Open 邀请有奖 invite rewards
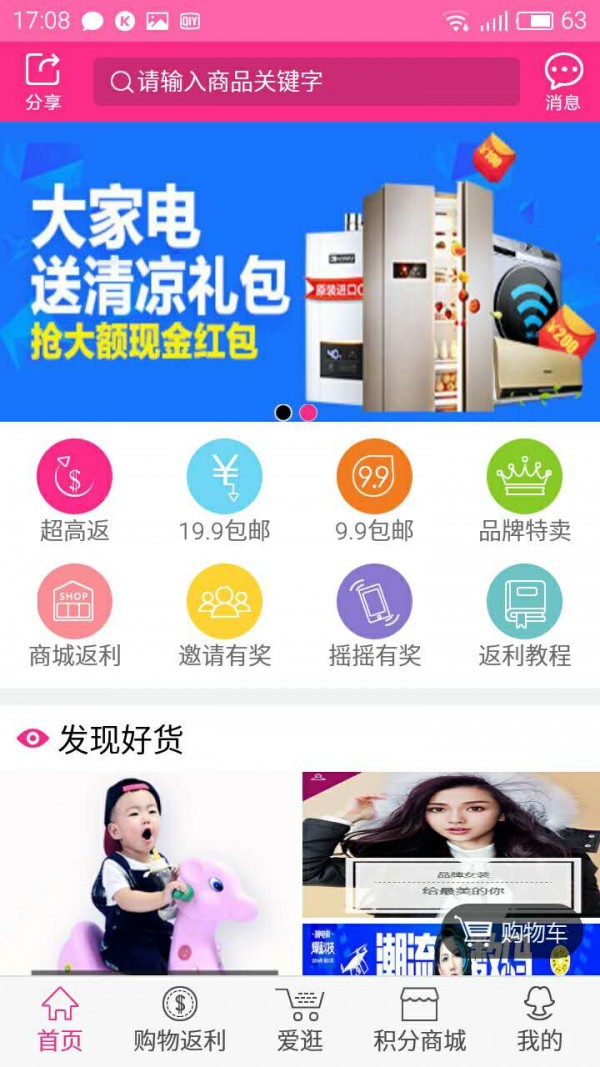This screenshot has width=600, height=1067. (224, 615)
